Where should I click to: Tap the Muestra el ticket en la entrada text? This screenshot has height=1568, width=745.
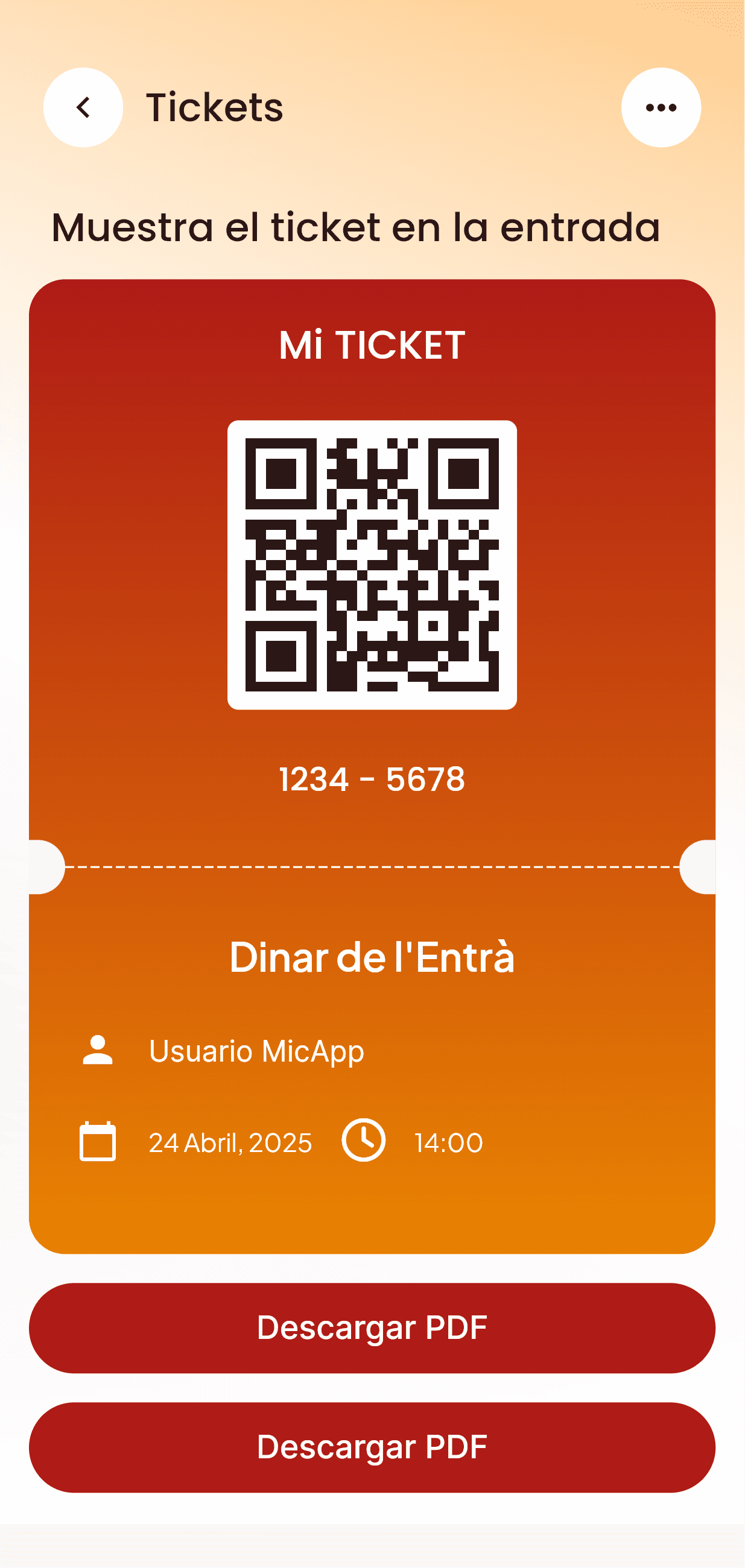tap(357, 228)
